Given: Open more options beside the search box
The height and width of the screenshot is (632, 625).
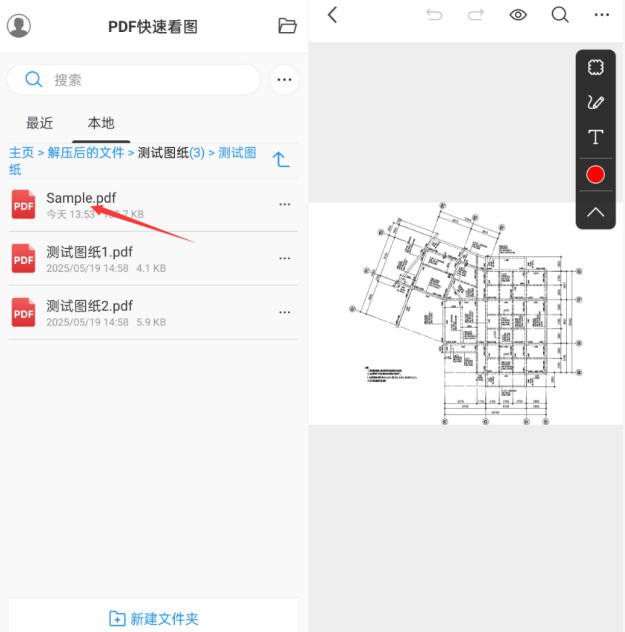Looking at the screenshot, I should (284, 80).
